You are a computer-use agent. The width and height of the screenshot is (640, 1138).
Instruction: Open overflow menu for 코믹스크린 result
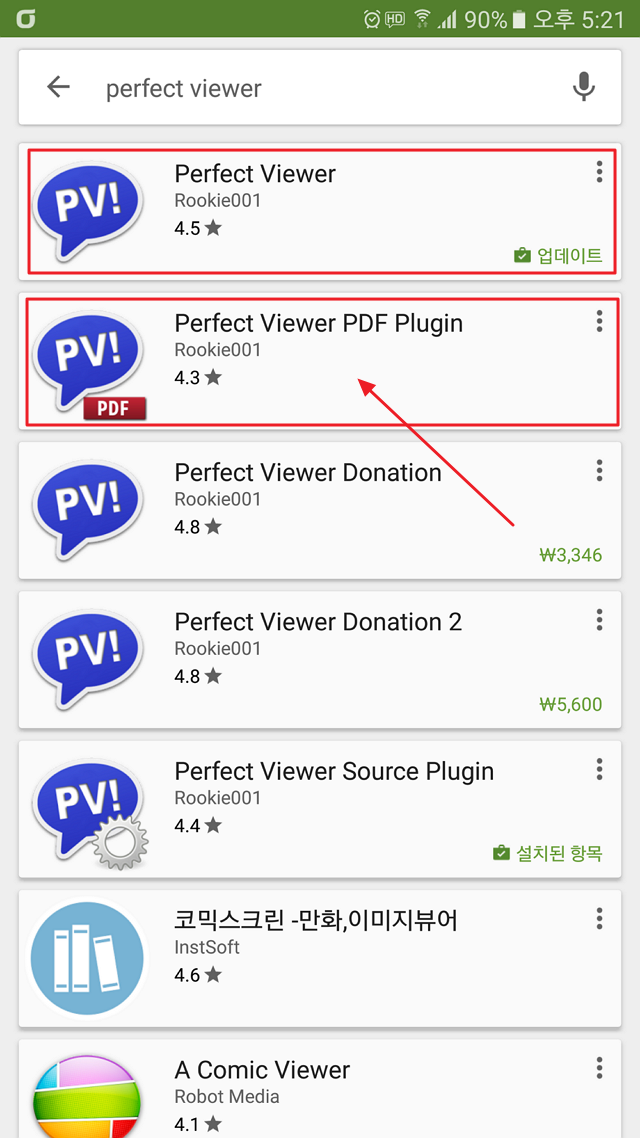pyautogui.click(x=599, y=918)
